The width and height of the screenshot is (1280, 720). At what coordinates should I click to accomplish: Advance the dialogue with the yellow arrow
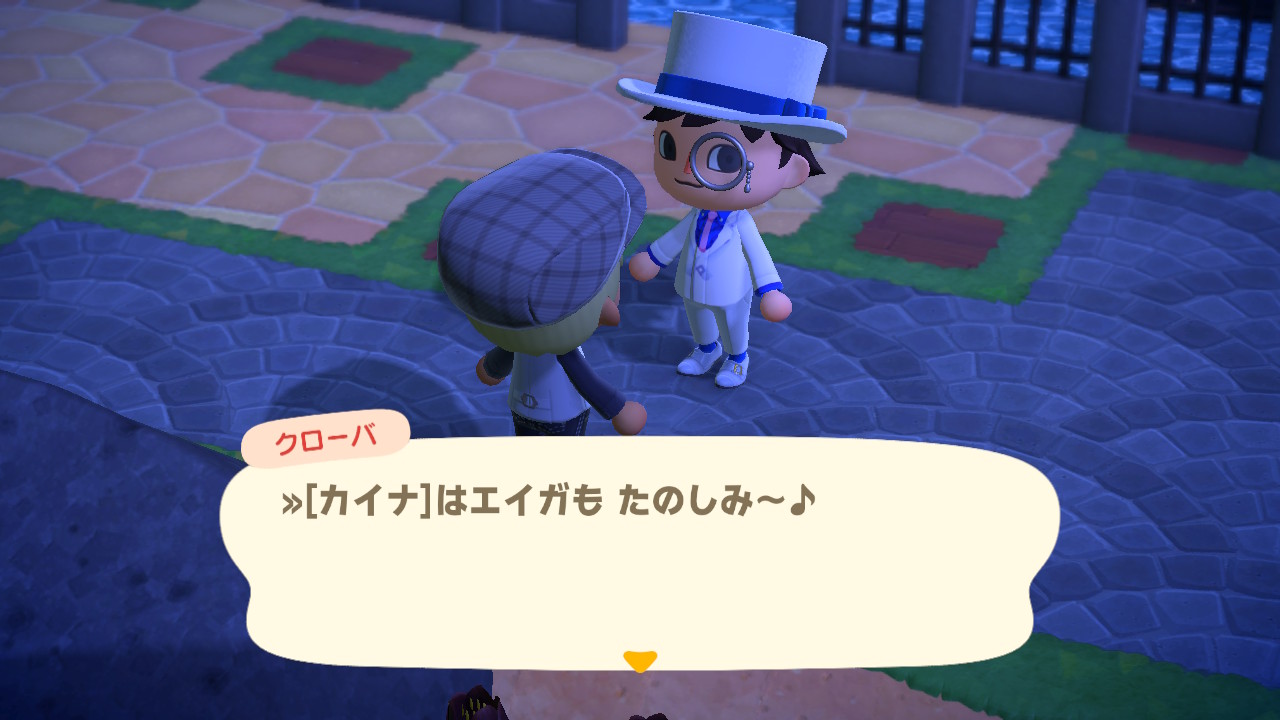coord(639,660)
